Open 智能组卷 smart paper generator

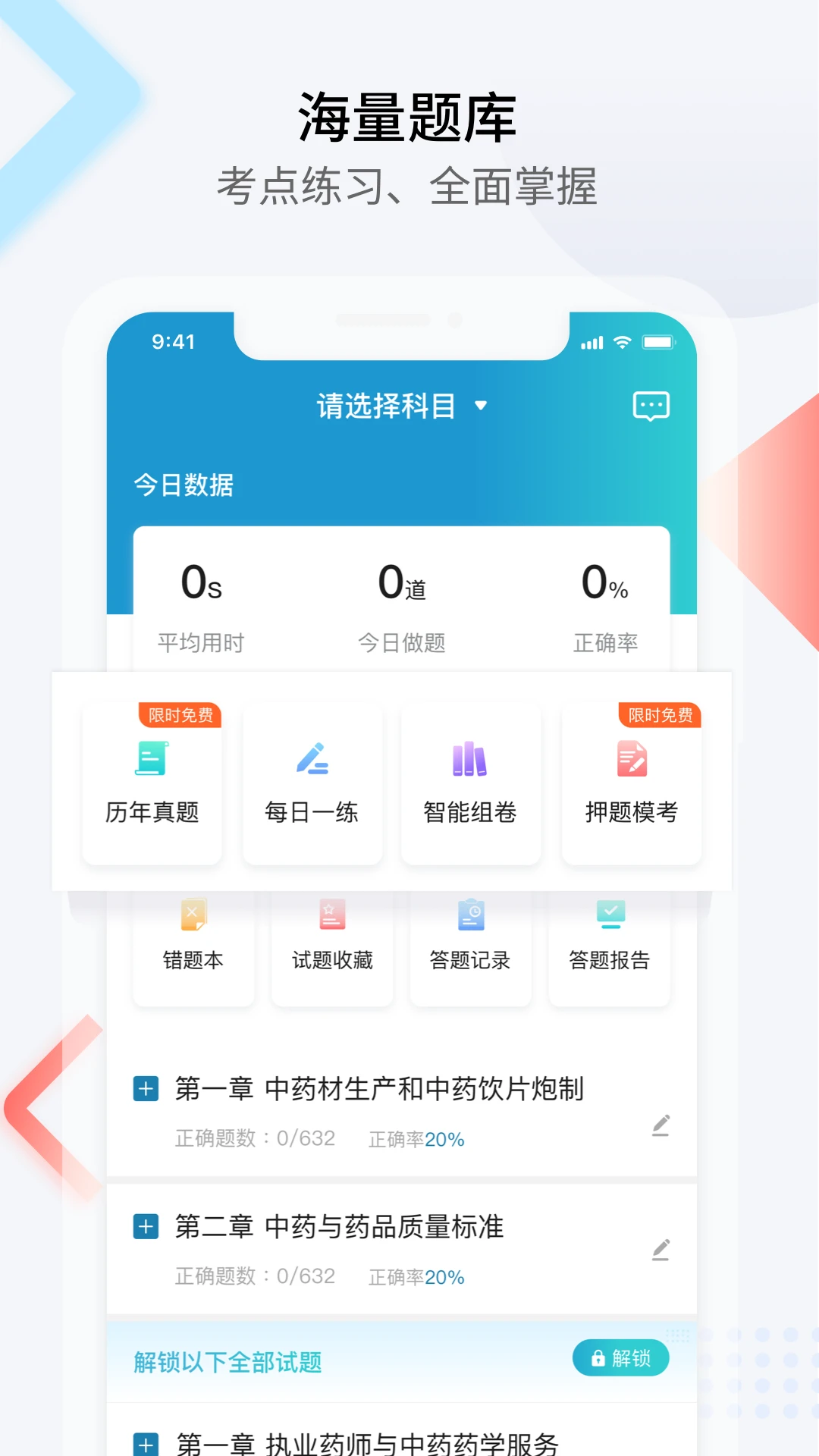coord(470,785)
